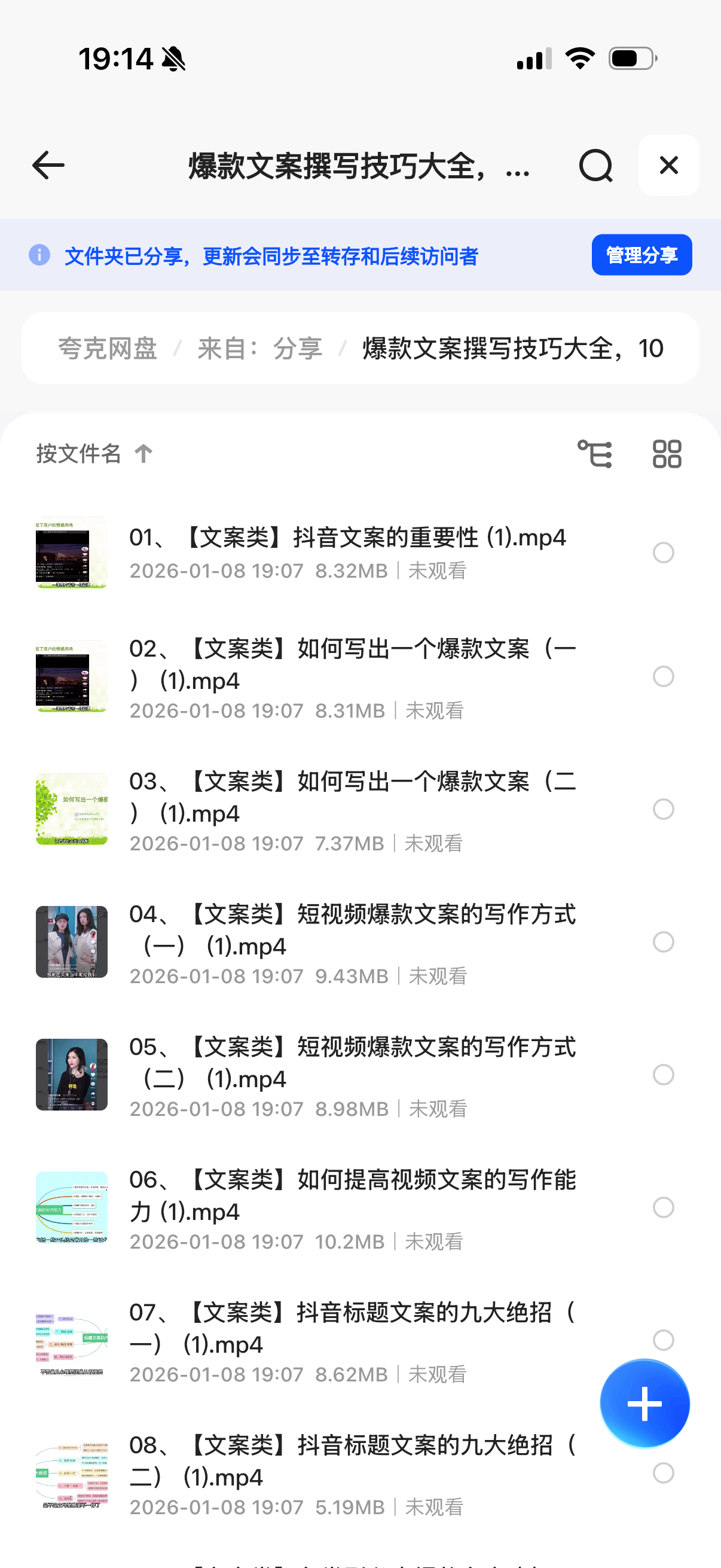Image resolution: width=721 pixels, height=1568 pixels.
Task: Open video 07、抖音标题文案的九大绝招（一）
Action: click(x=352, y=1328)
